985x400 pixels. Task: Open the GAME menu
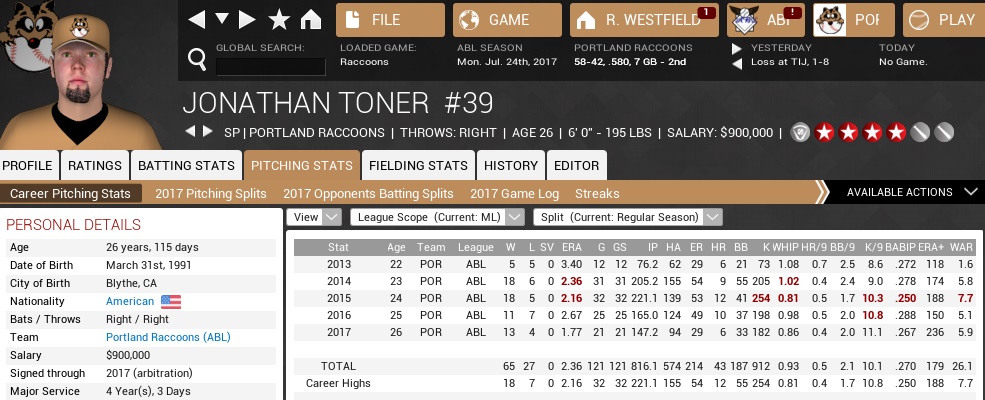point(507,20)
